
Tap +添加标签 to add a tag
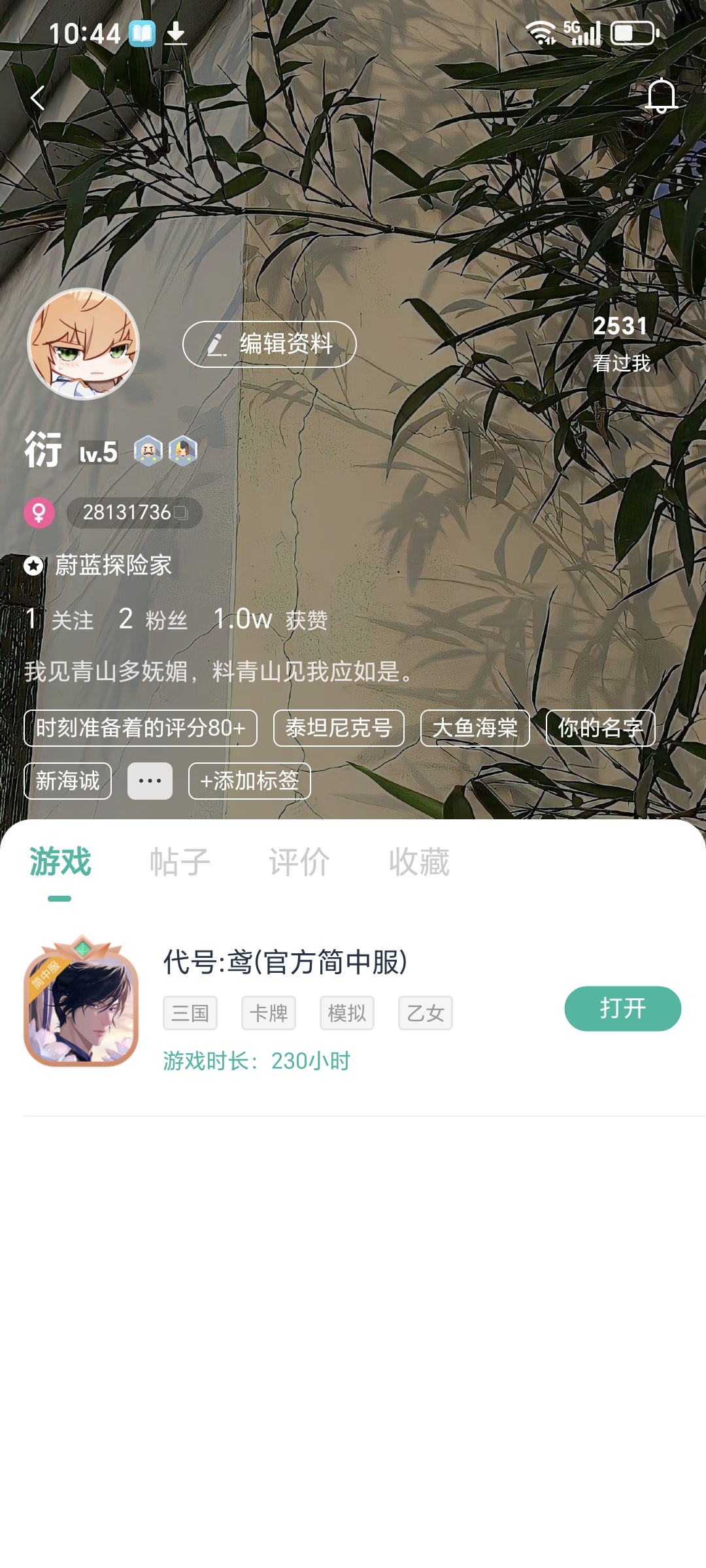pos(249,781)
